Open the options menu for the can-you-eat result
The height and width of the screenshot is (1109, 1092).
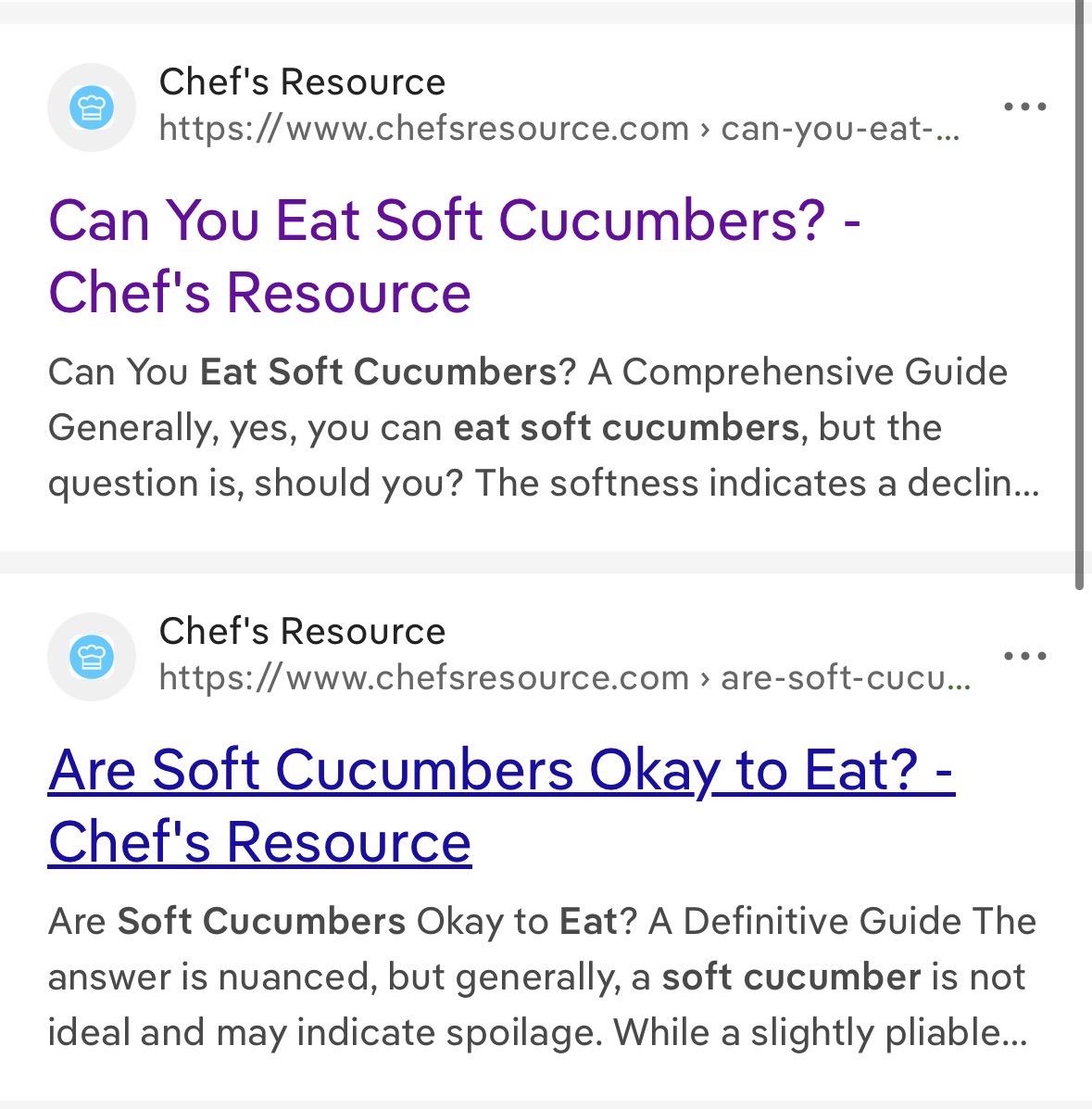1024,107
